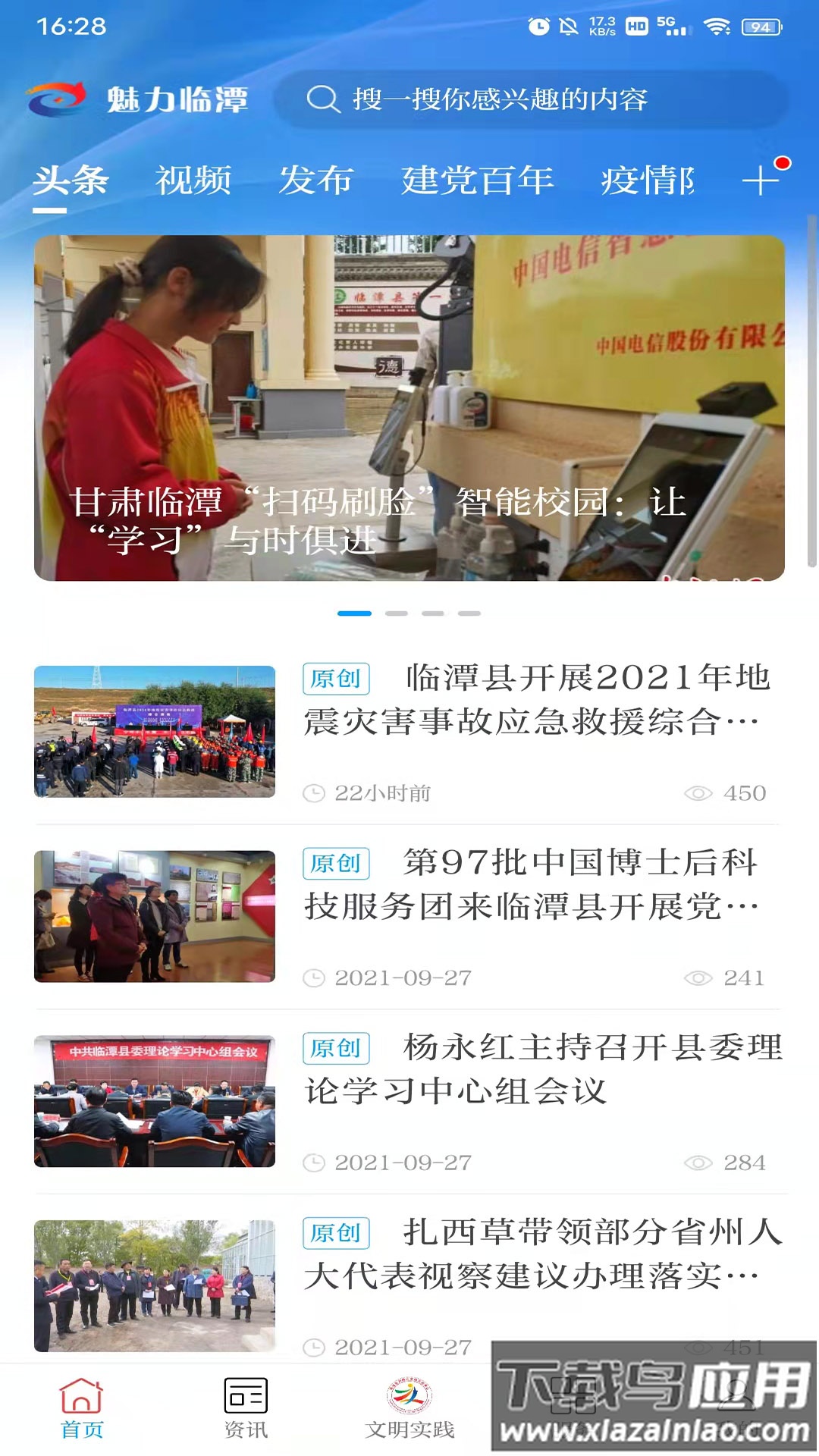Open the 建党百年 tab

[478, 180]
